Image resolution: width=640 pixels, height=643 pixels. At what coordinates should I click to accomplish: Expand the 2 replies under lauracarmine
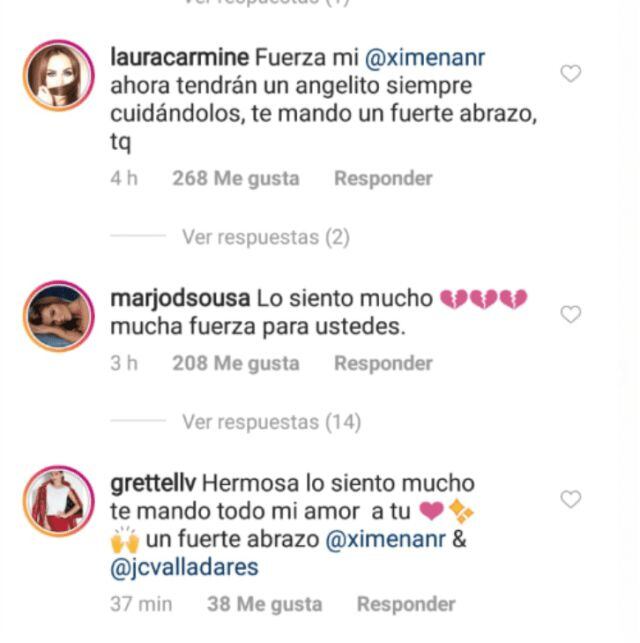(x=265, y=237)
